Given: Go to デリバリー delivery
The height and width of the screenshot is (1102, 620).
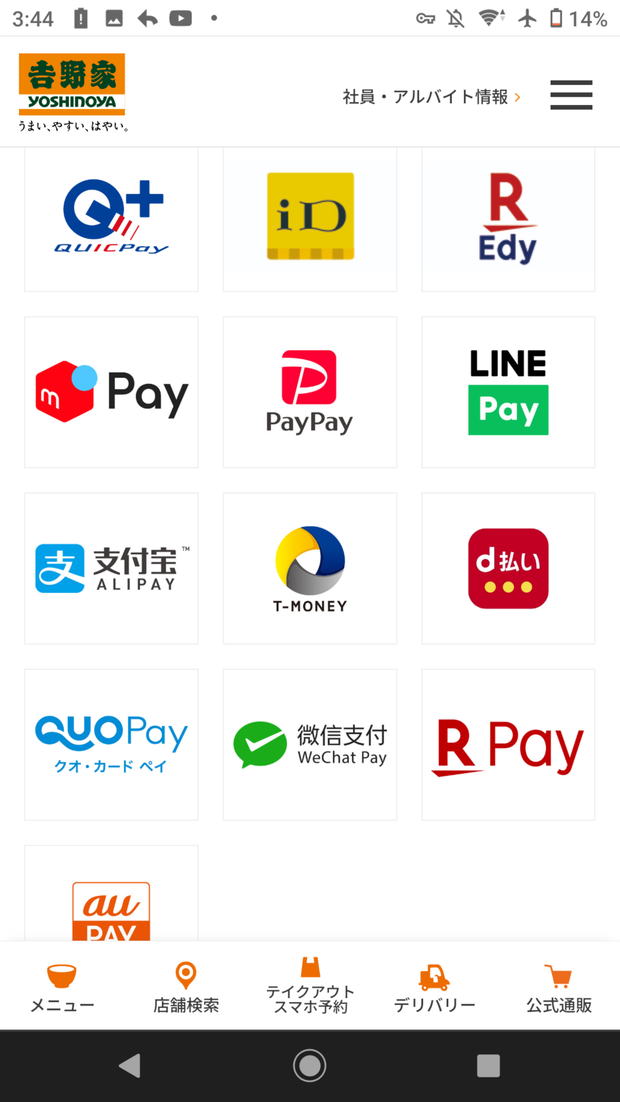Looking at the screenshot, I should 434,989.
